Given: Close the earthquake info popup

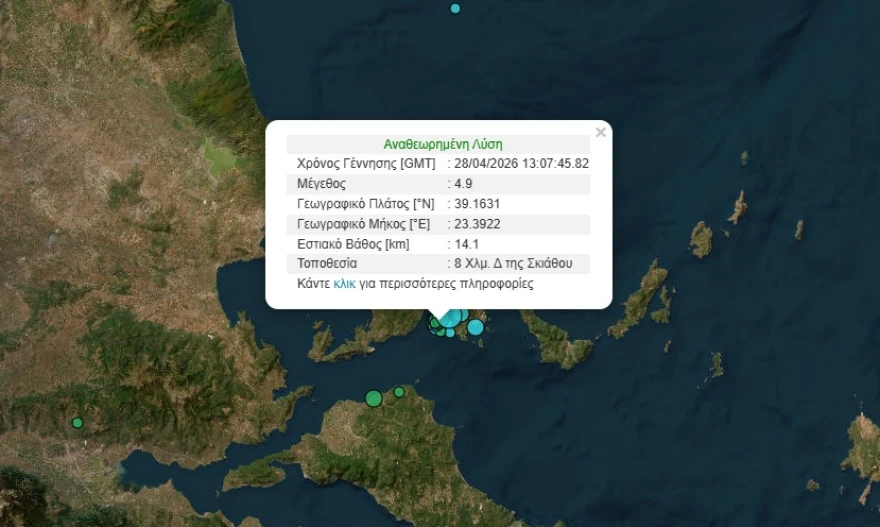Looking at the screenshot, I should pyautogui.click(x=600, y=132).
